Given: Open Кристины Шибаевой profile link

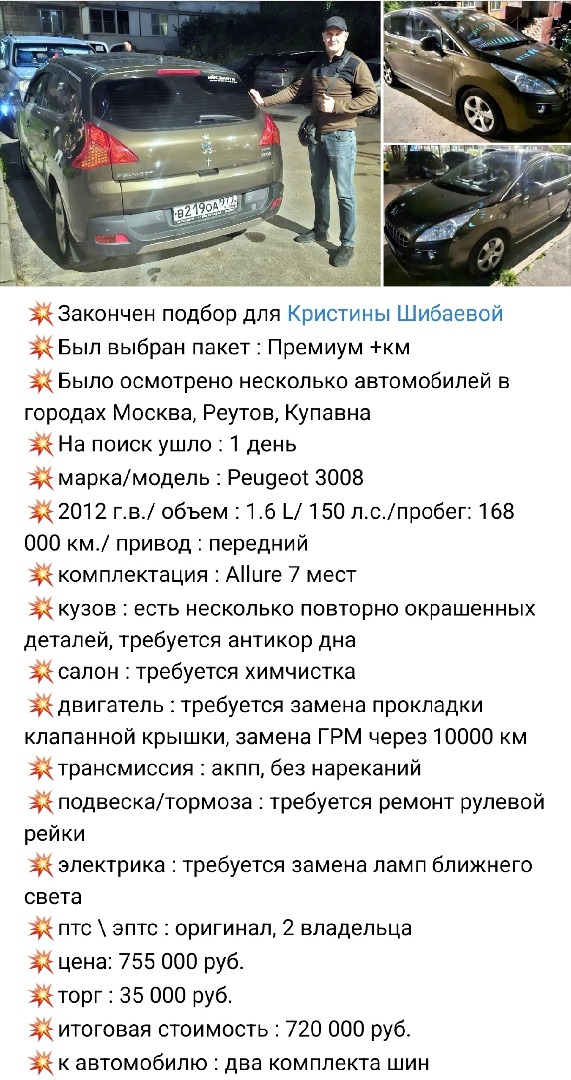Looking at the screenshot, I should tap(395, 314).
